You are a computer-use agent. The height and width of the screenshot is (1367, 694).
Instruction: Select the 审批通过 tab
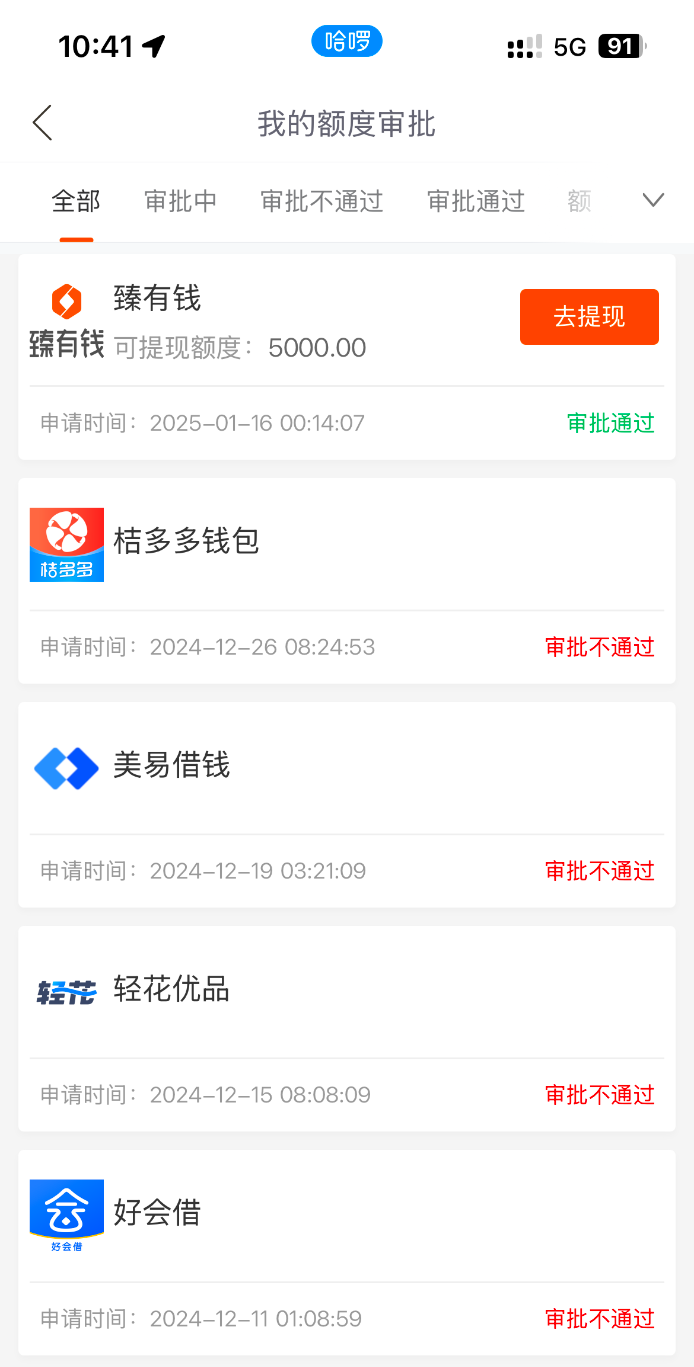475,201
